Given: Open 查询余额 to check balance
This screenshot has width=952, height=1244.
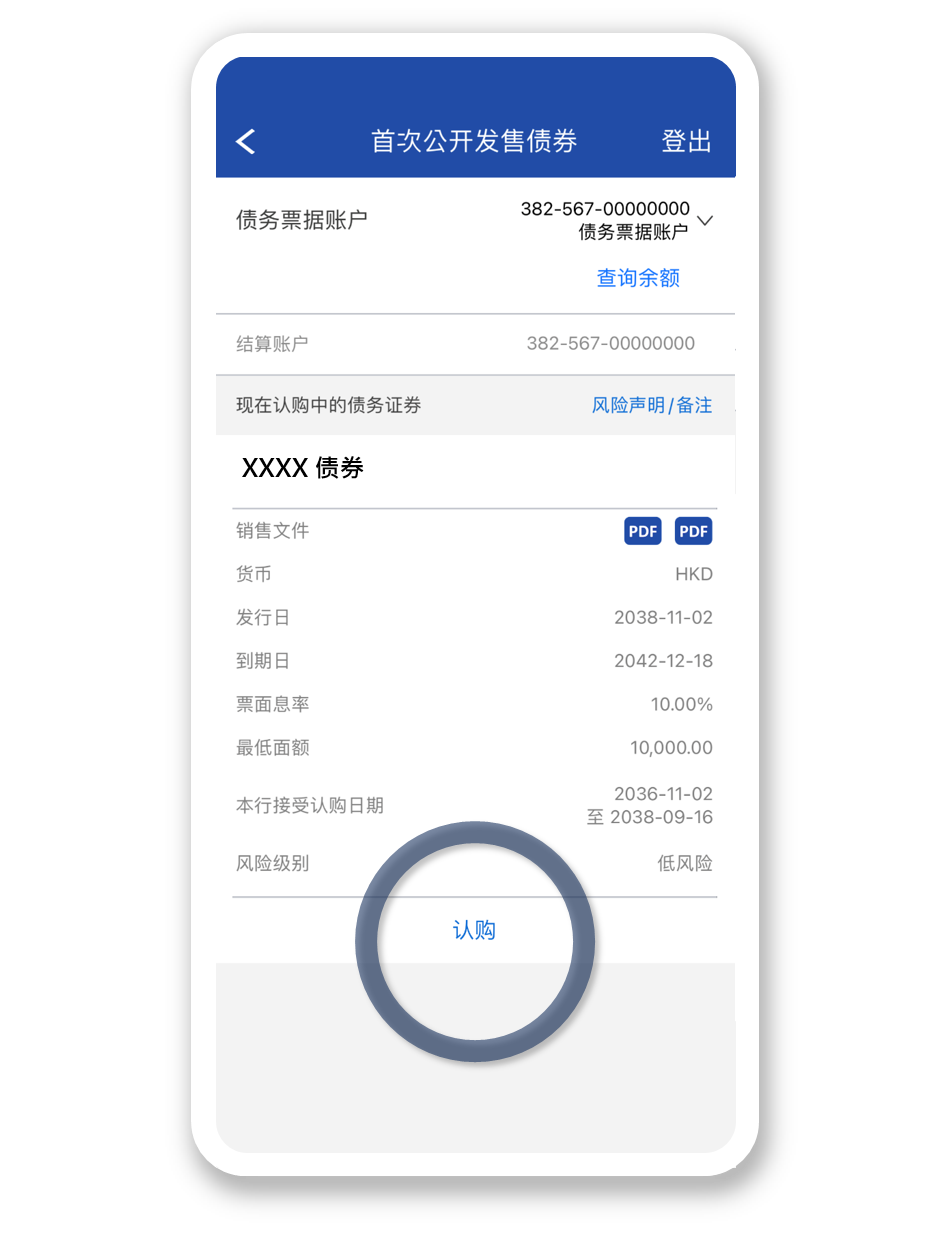Looking at the screenshot, I should pos(638,278).
